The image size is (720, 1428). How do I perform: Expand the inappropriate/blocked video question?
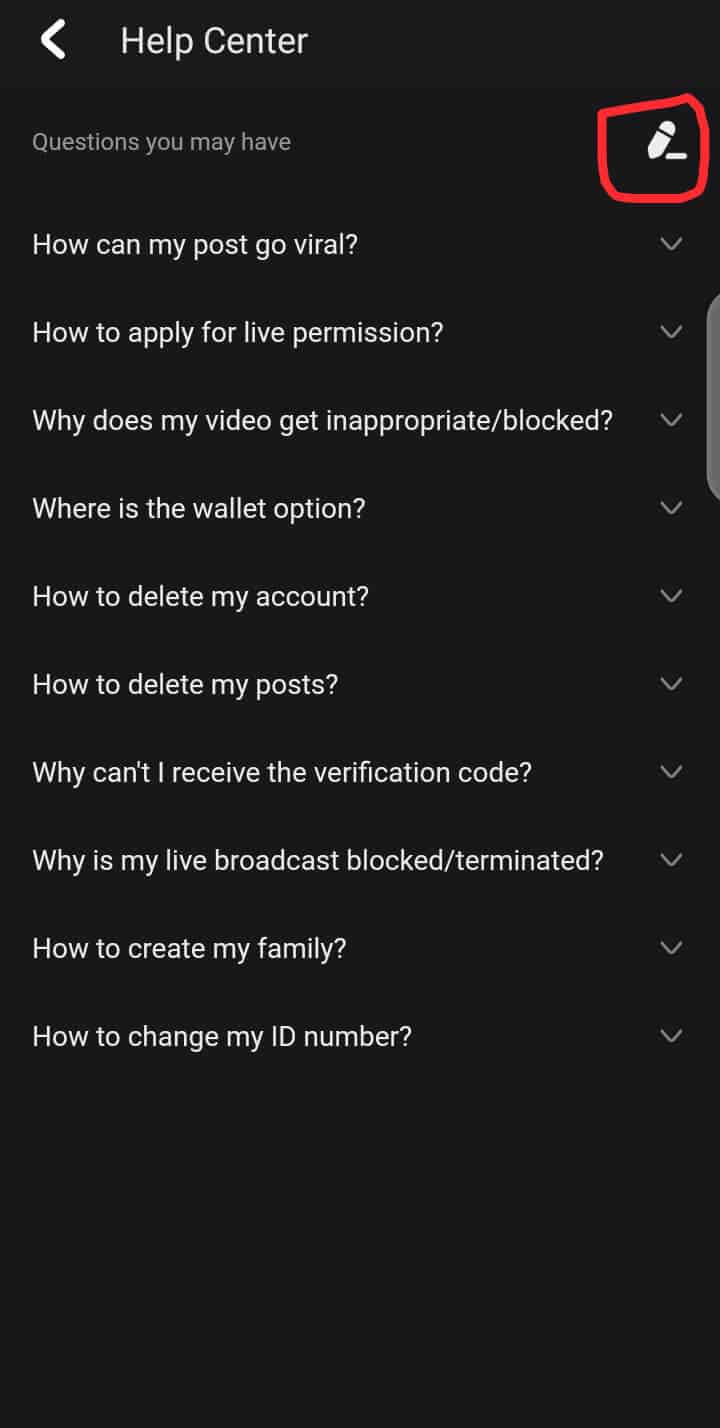pyautogui.click(x=360, y=420)
